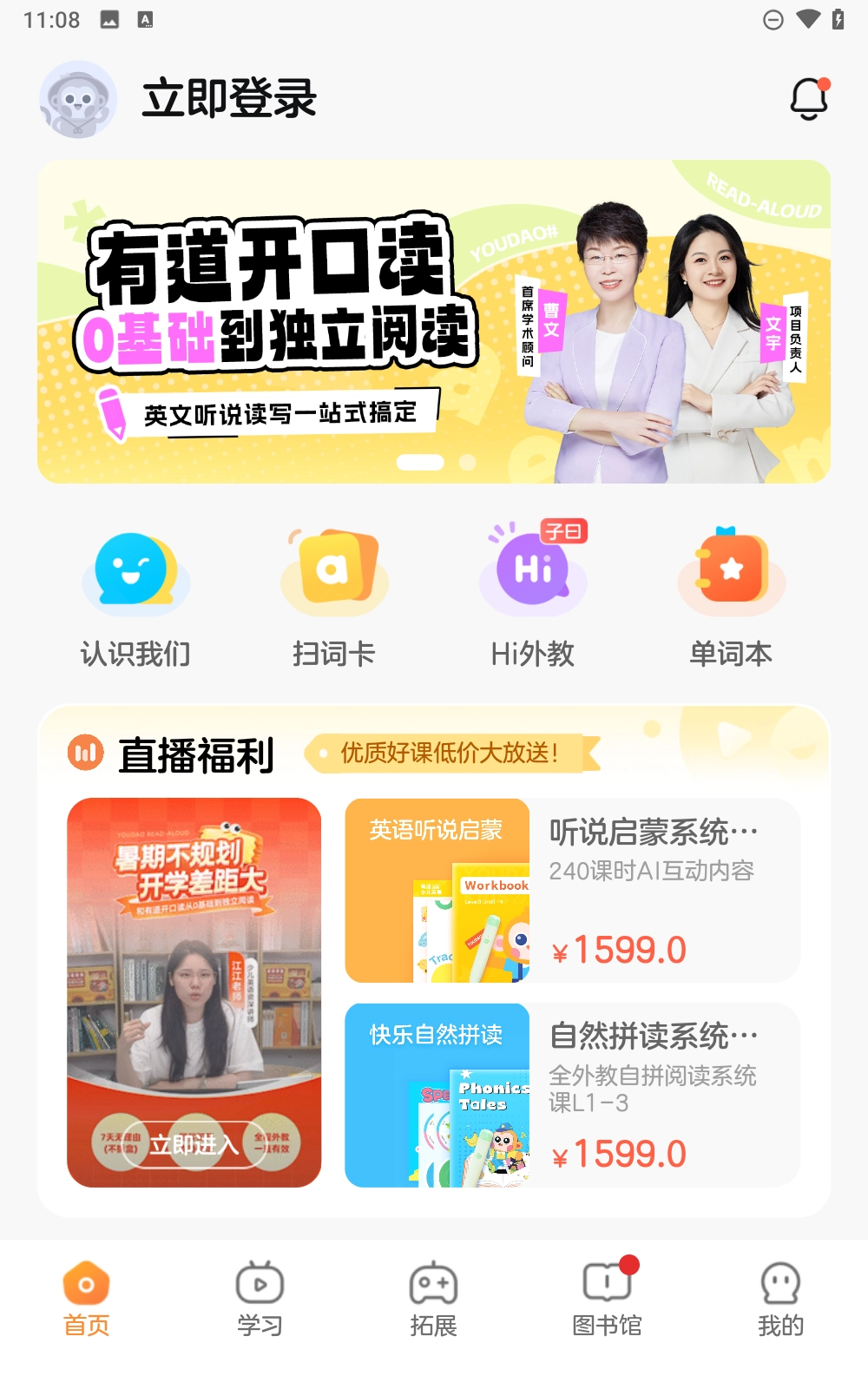Enter the live stream via 立即进入
This screenshot has height=1389, width=868.
(x=194, y=1145)
